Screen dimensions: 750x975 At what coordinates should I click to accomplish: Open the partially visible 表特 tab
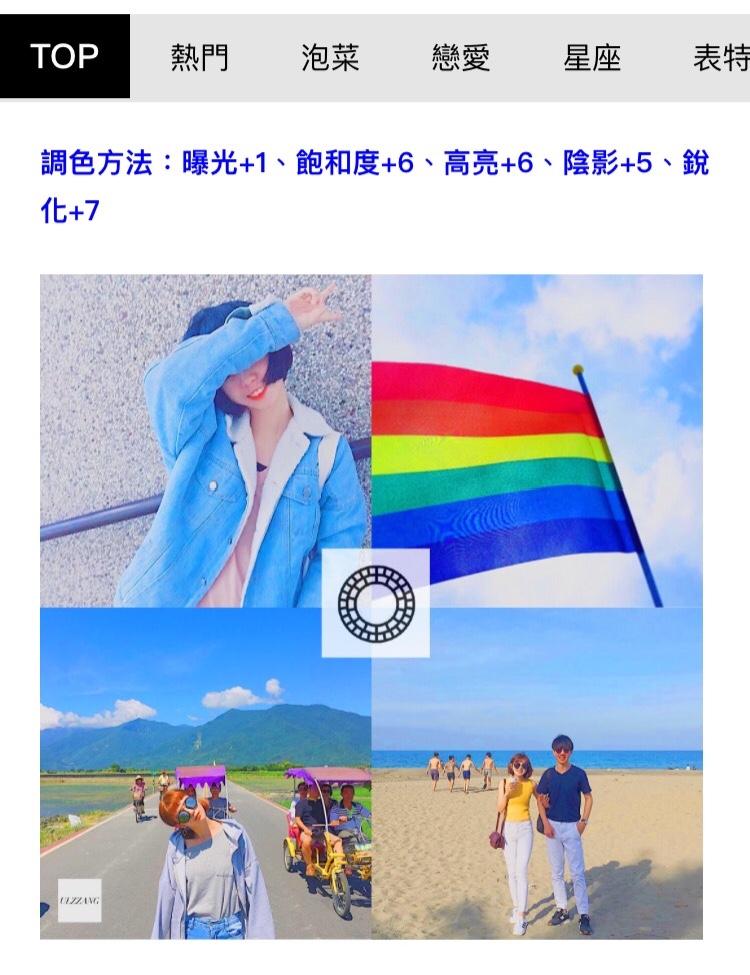(x=720, y=58)
